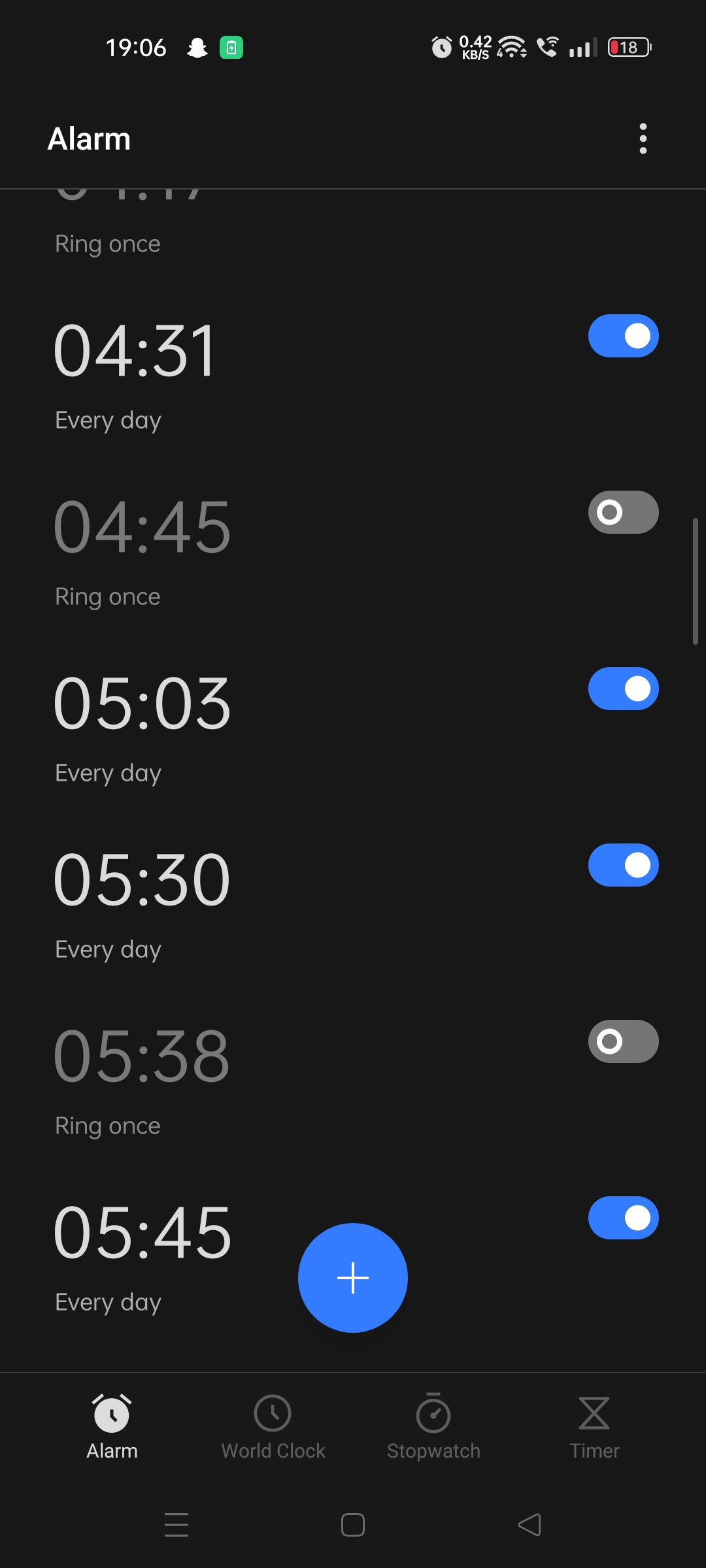Image resolution: width=706 pixels, height=1568 pixels.
Task: Switch to the Timer tab
Action: [594, 1428]
